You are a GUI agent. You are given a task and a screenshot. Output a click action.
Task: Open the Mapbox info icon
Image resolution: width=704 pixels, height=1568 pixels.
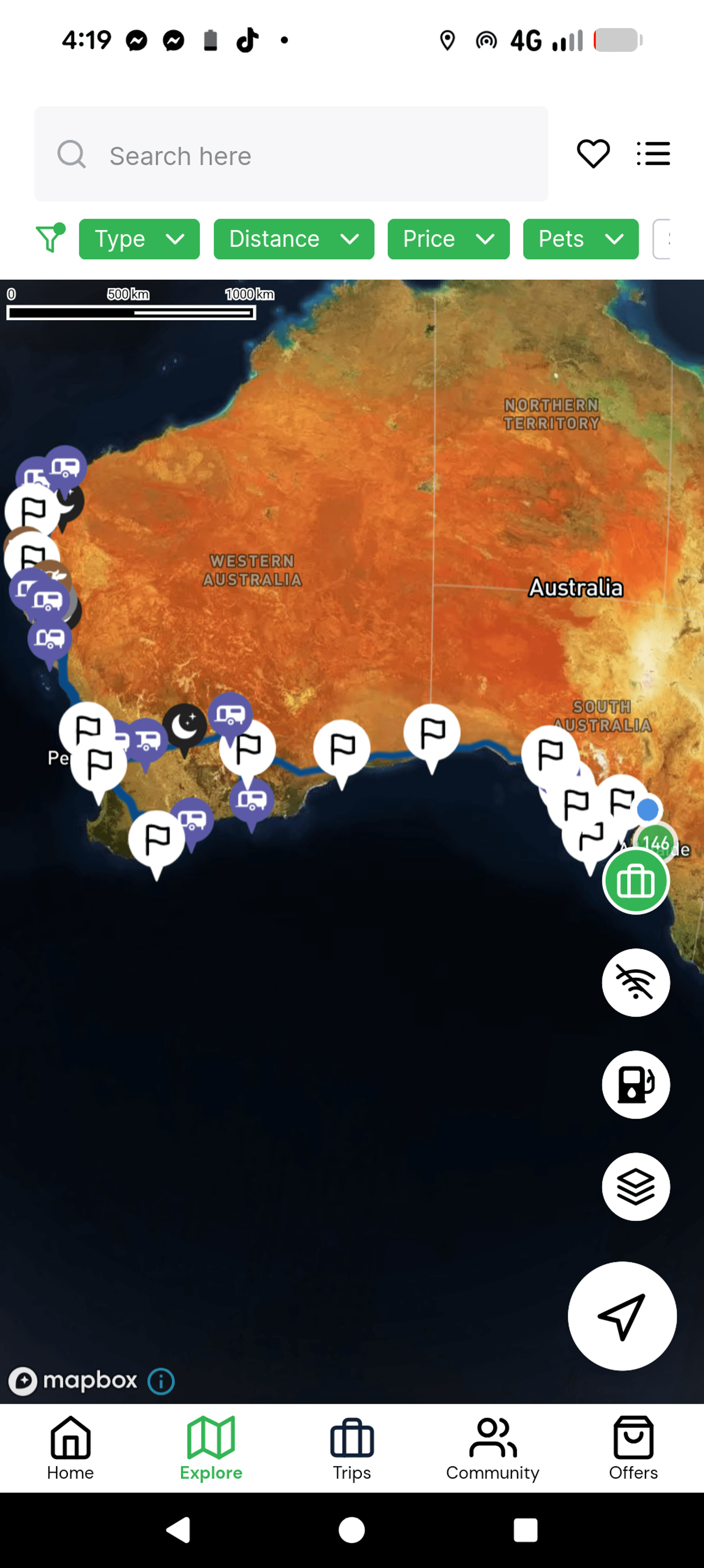tap(161, 1381)
